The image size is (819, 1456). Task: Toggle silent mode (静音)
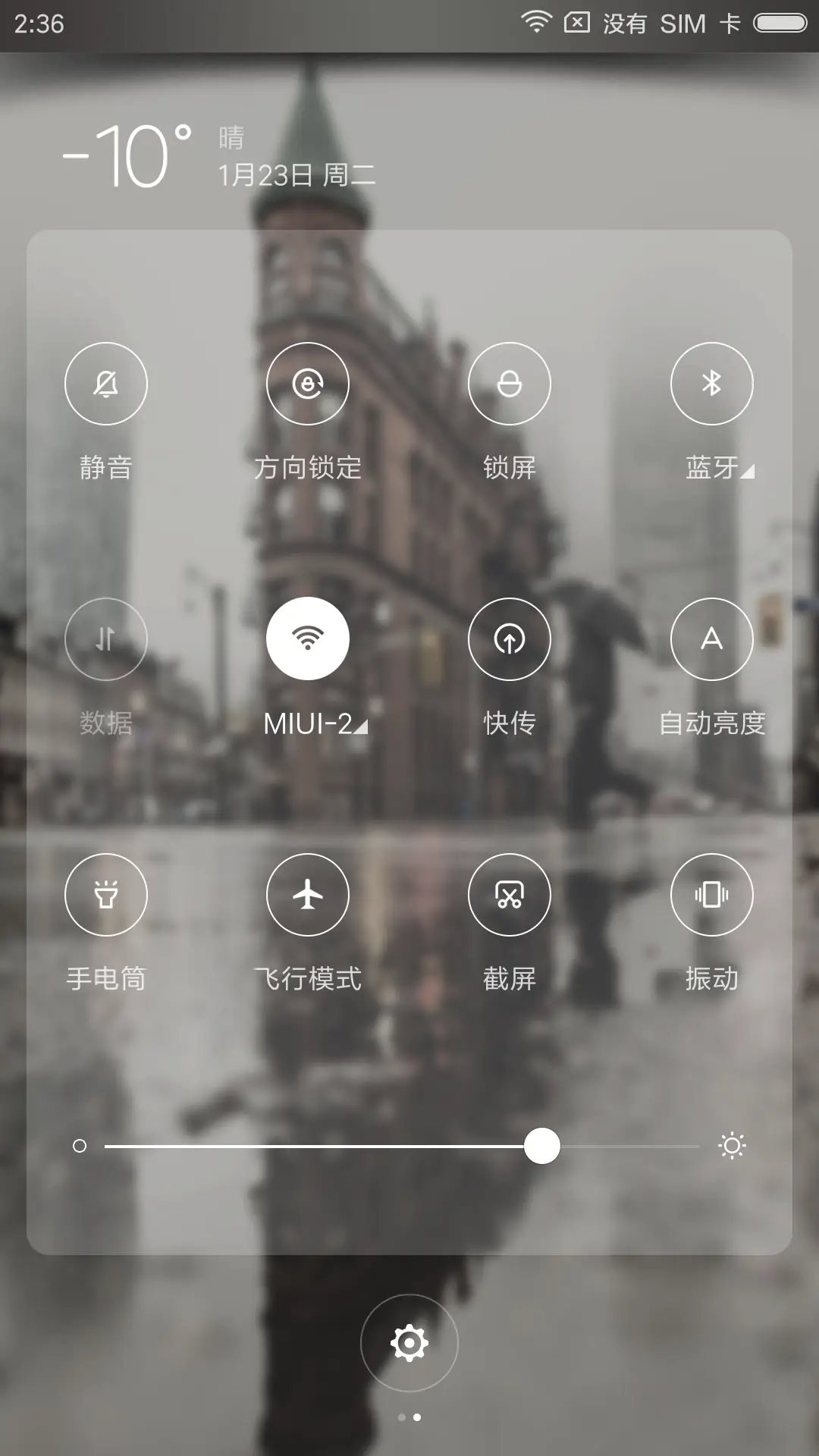pos(106,384)
